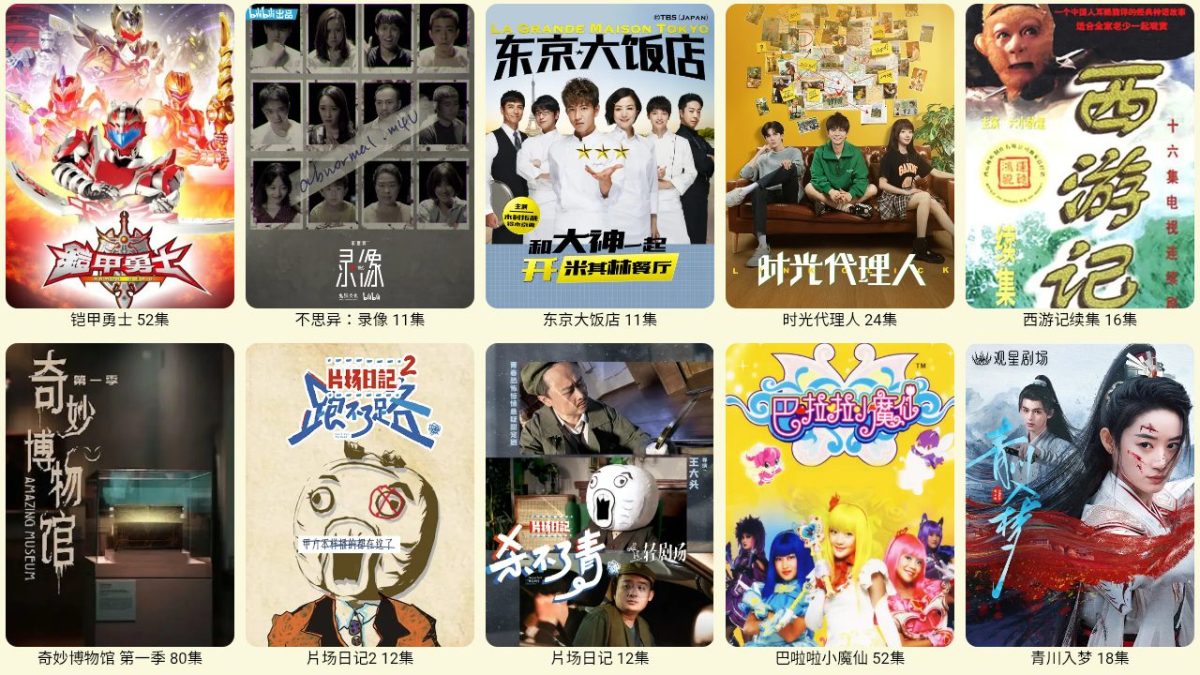Tap the 青川入梦 18集 poster
The height and width of the screenshot is (675, 1200).
1080,495
